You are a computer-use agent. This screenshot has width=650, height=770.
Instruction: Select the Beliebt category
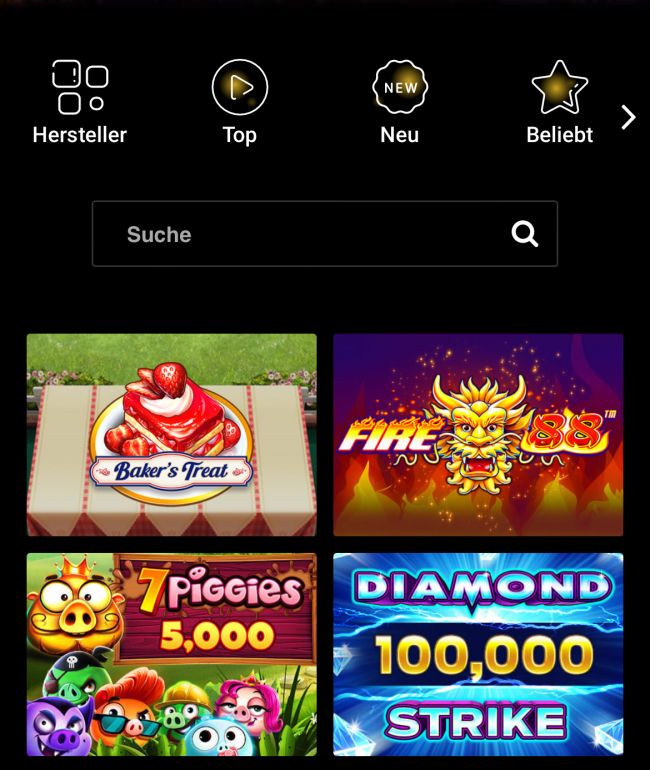[x=559, y=102]
